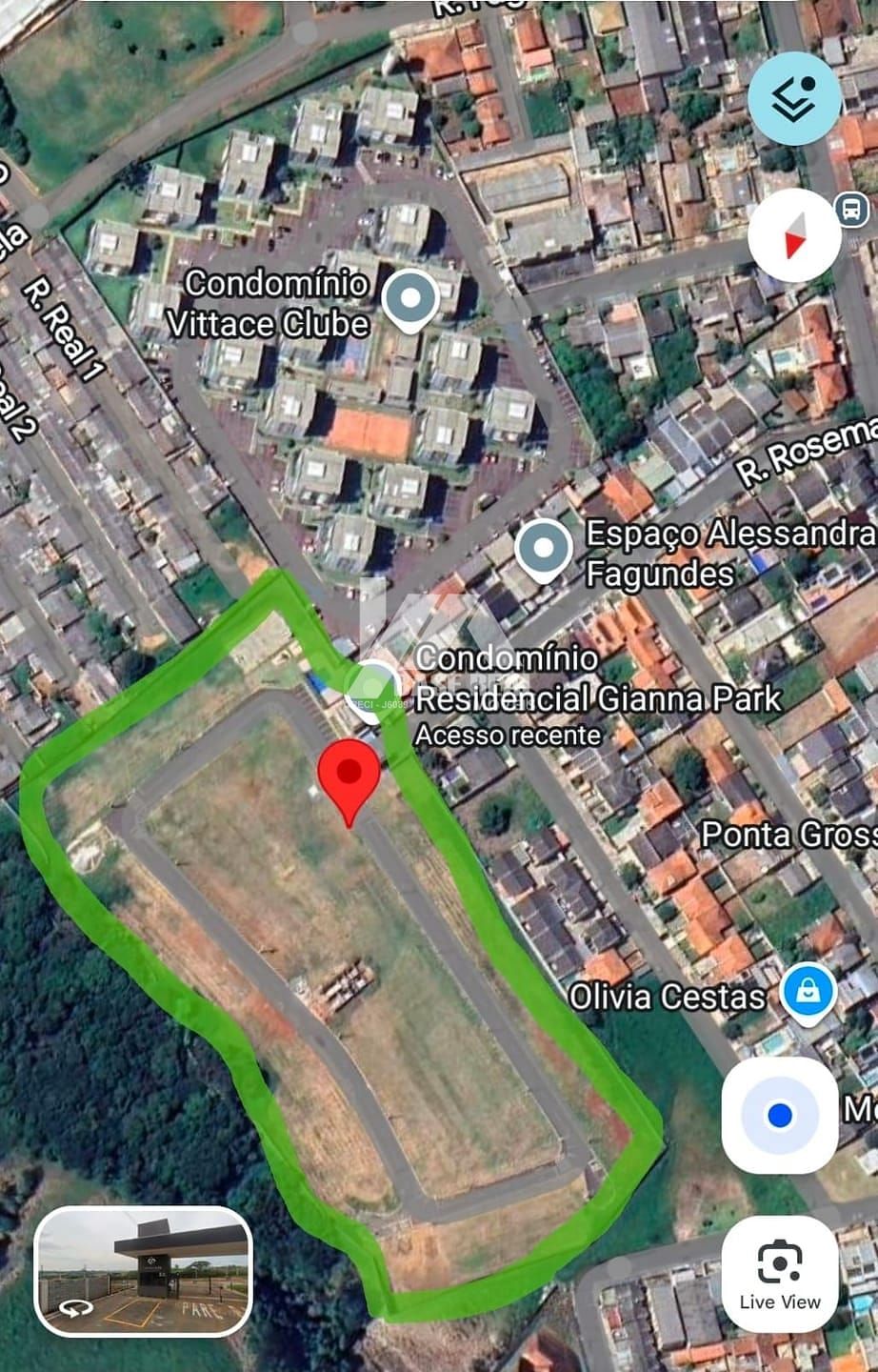This screenshot has height=1372, width=878.
Task: Launch Live View
Action: 779,1276
